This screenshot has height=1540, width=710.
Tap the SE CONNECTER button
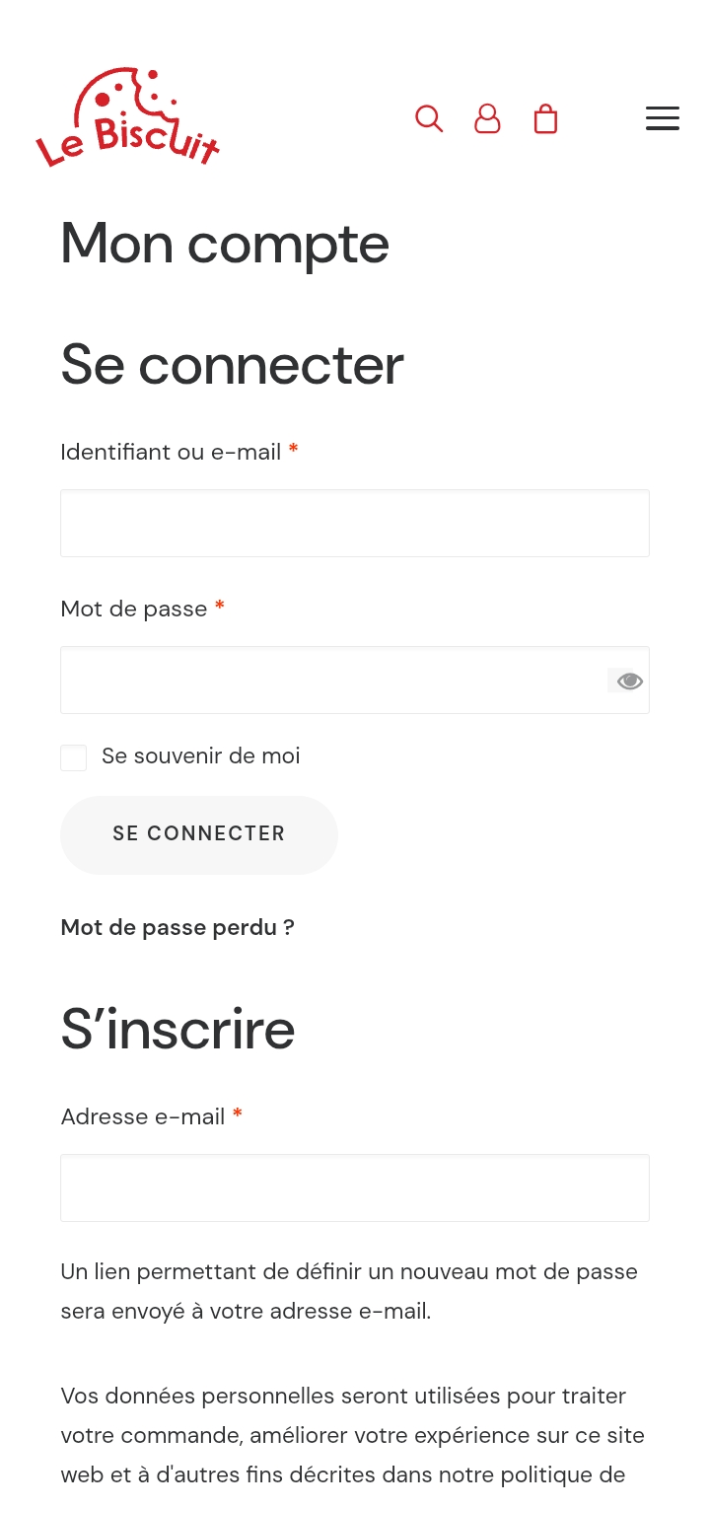199,835
